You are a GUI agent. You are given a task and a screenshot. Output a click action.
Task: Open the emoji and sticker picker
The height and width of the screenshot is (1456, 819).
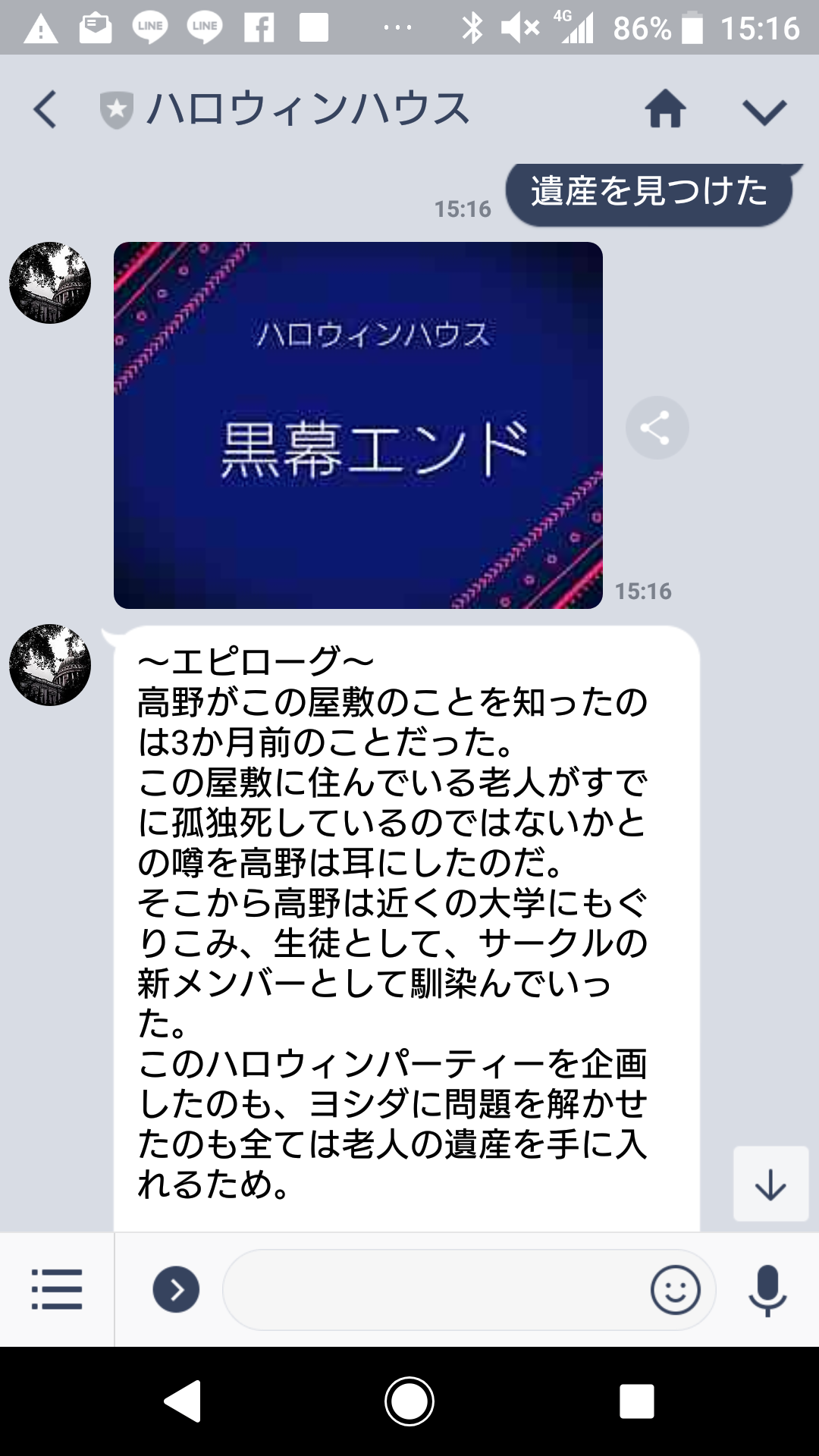(x=675, y=1289)
